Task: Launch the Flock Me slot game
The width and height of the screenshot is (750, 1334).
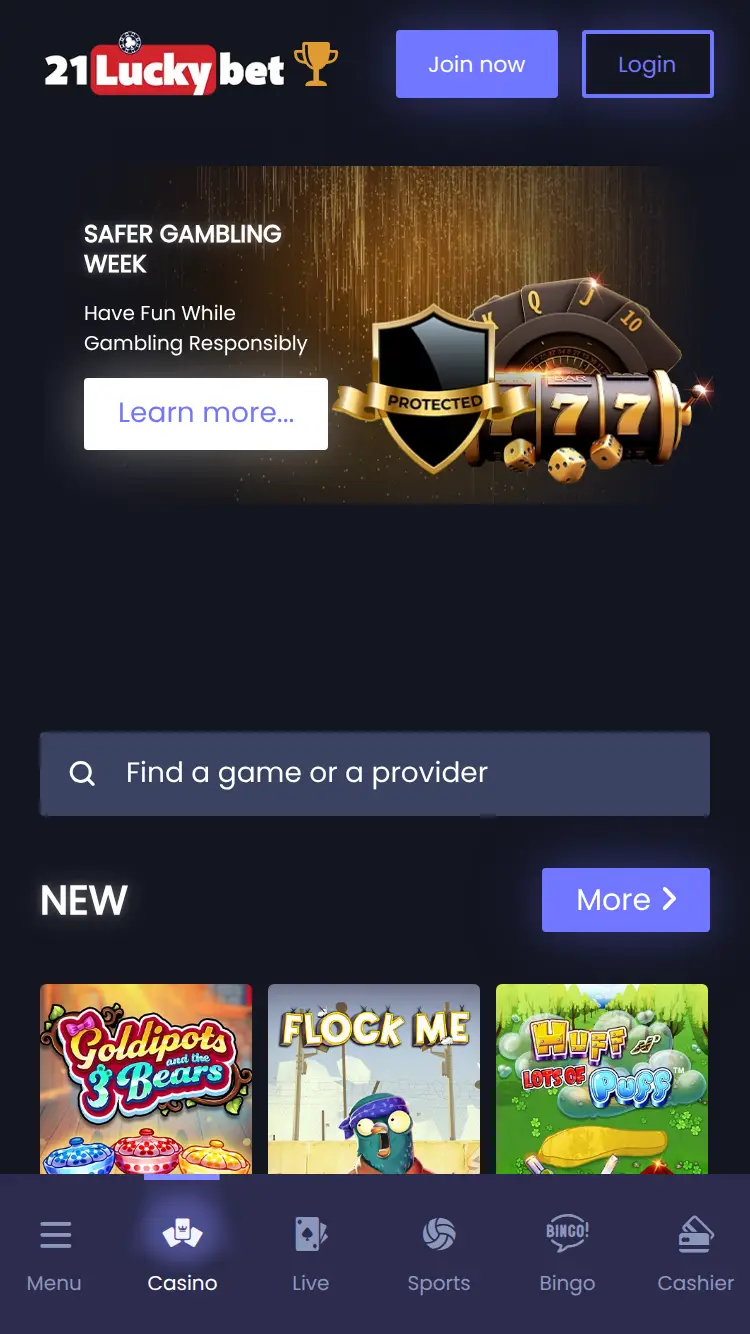Action: coord(373,1078)
